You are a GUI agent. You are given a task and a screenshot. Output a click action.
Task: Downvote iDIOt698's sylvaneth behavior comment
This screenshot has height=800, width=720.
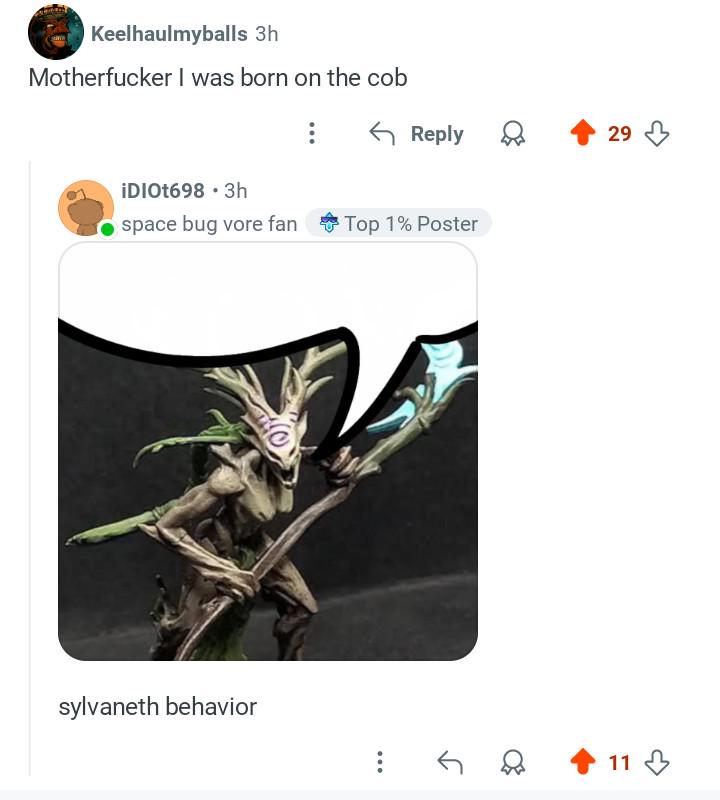(x=656, y=763)
